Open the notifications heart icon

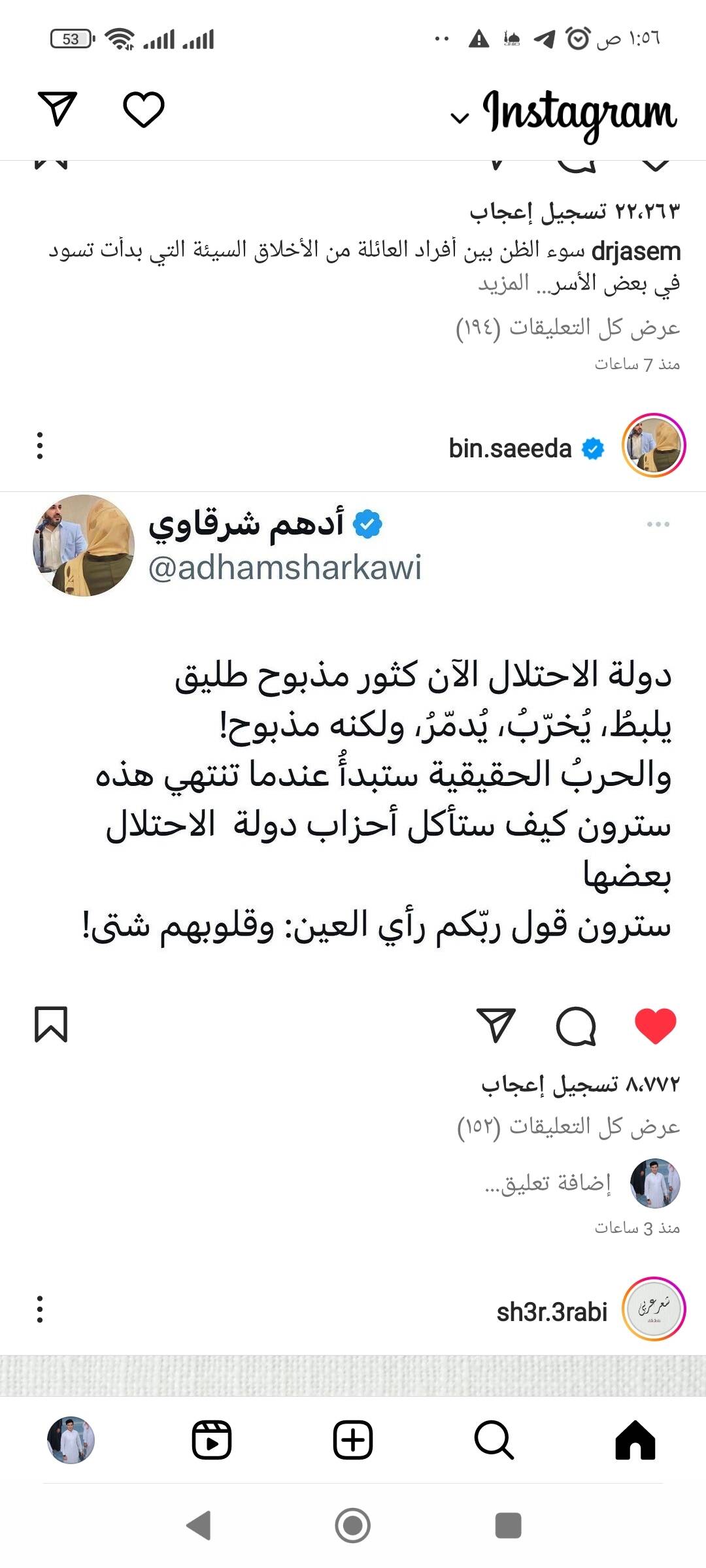click(144, 109)
